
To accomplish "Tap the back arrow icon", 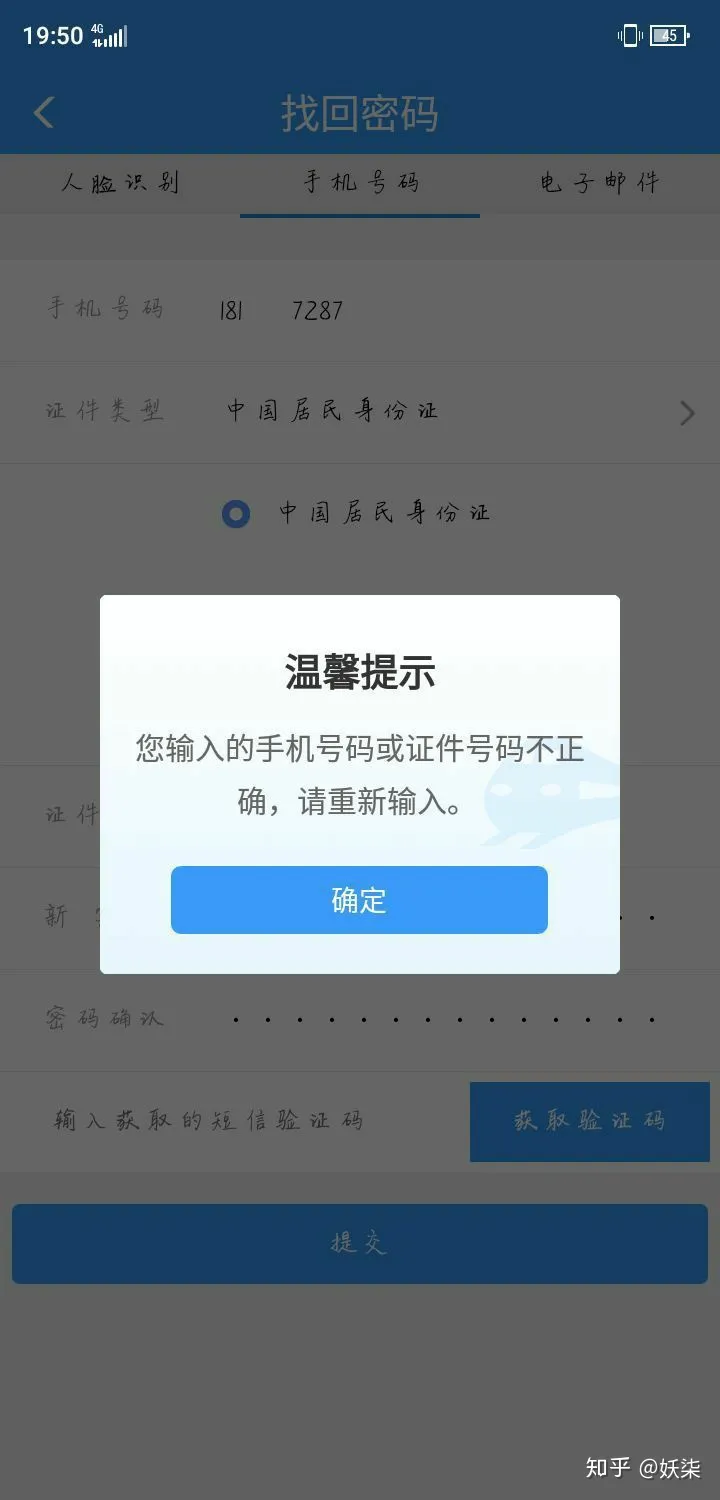I will 42,112.
